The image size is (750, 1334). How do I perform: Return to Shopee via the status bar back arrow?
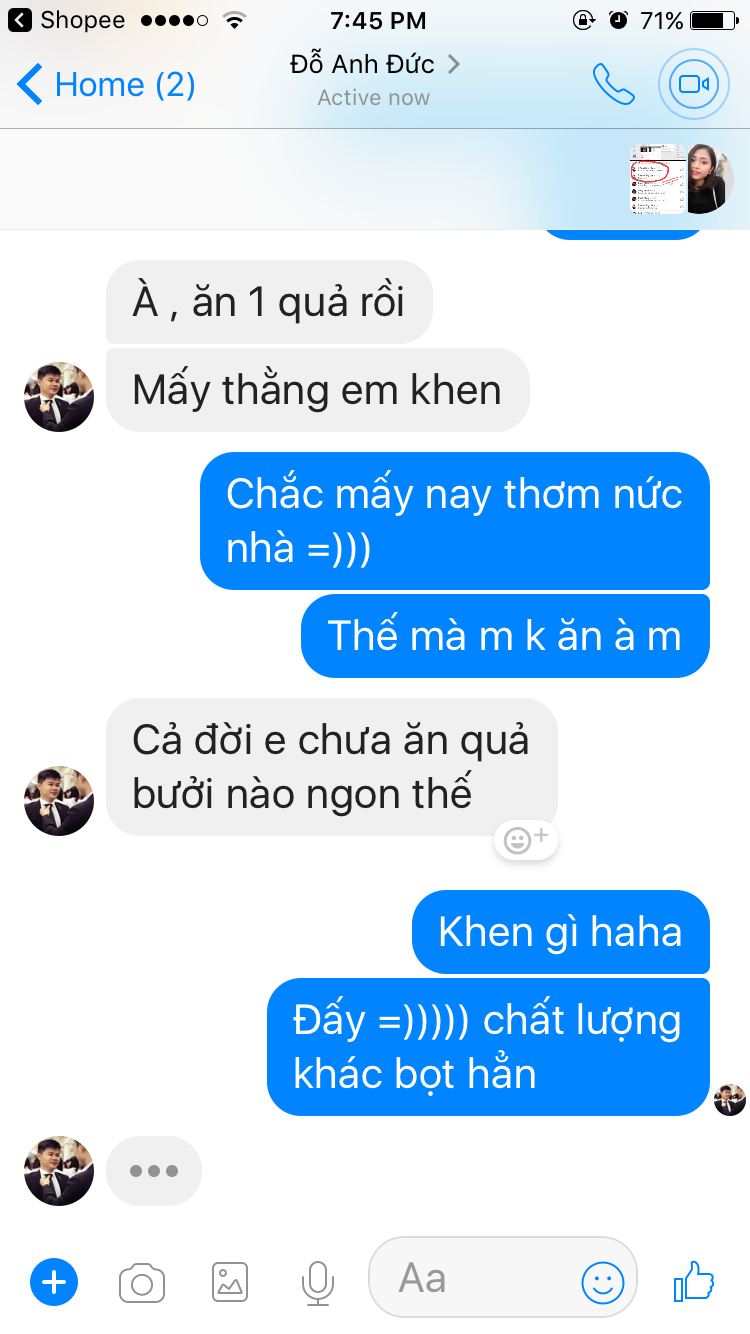(x=20, y=20)
